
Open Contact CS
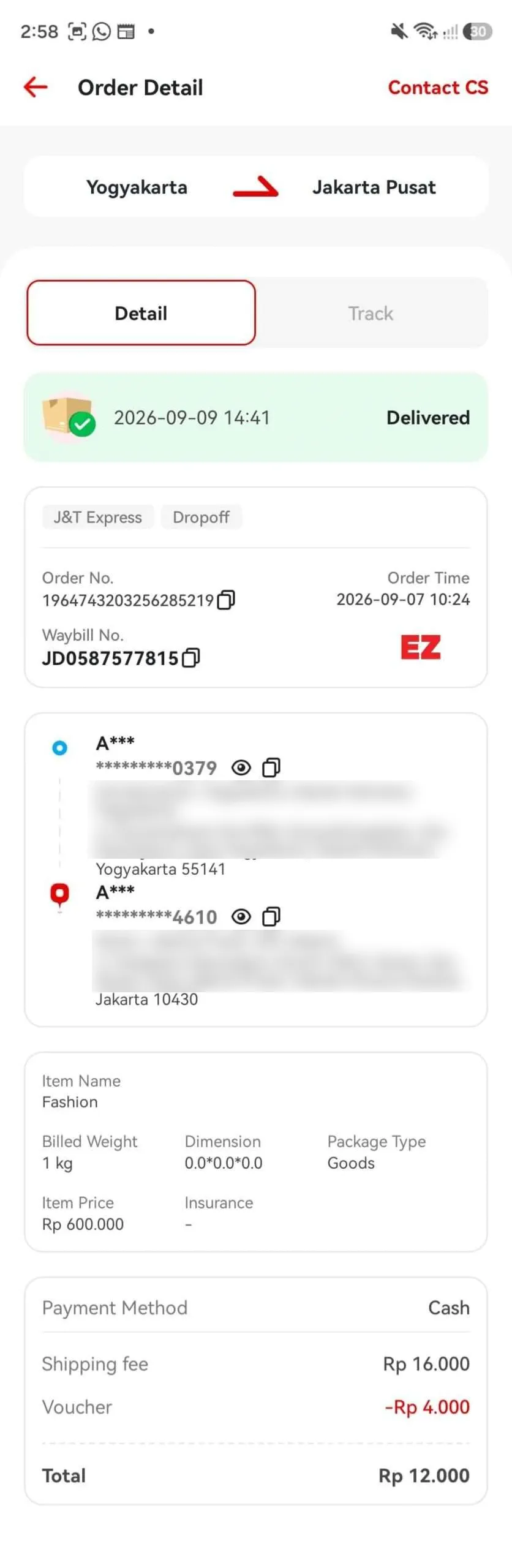click(438, 88)
